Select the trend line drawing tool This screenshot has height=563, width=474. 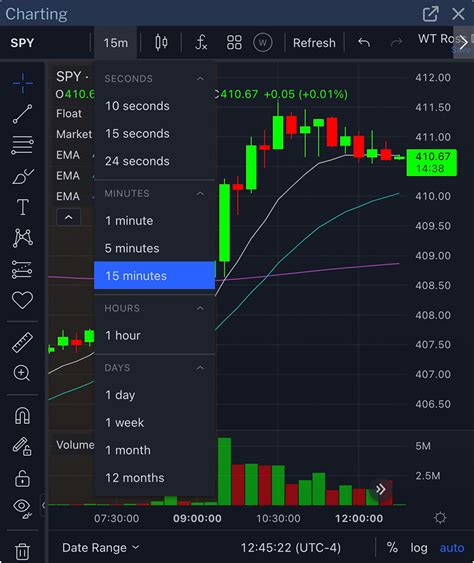coord(22,114)
